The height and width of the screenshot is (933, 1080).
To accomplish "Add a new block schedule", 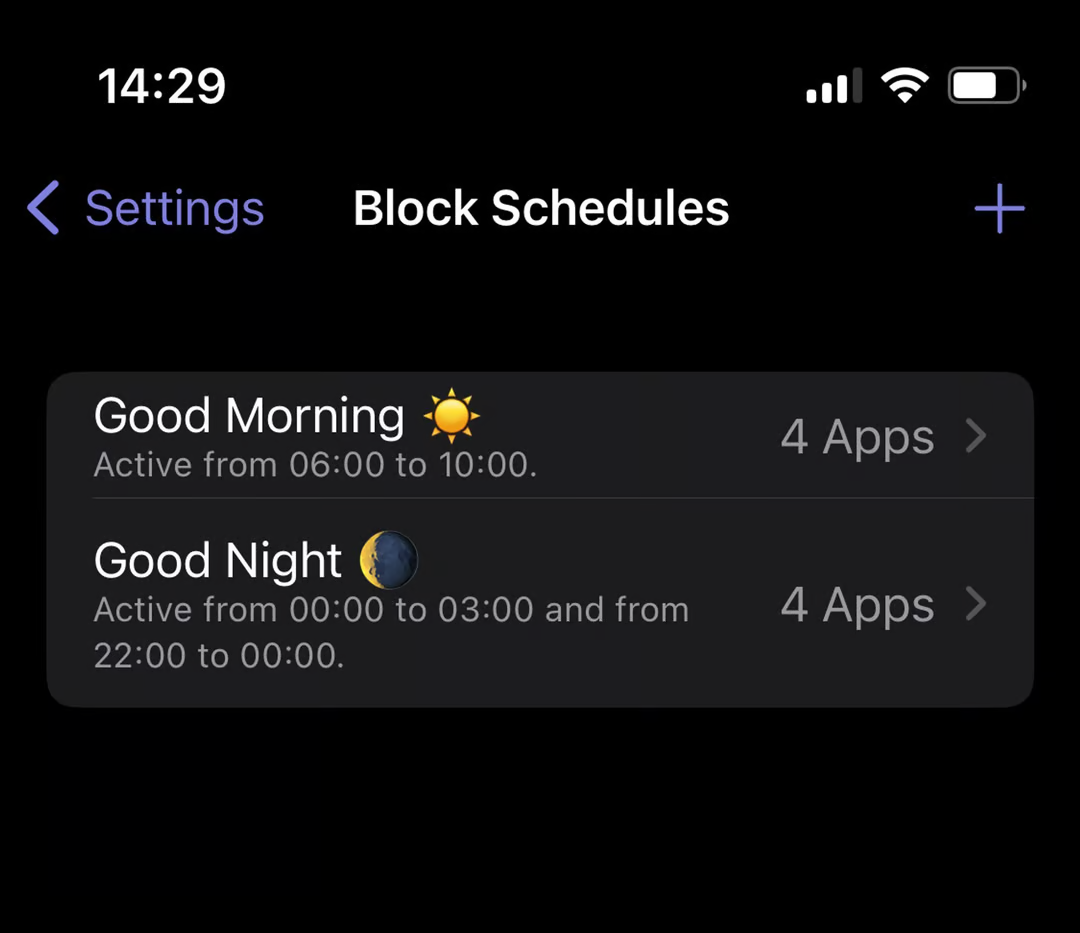I will [999, 208].
